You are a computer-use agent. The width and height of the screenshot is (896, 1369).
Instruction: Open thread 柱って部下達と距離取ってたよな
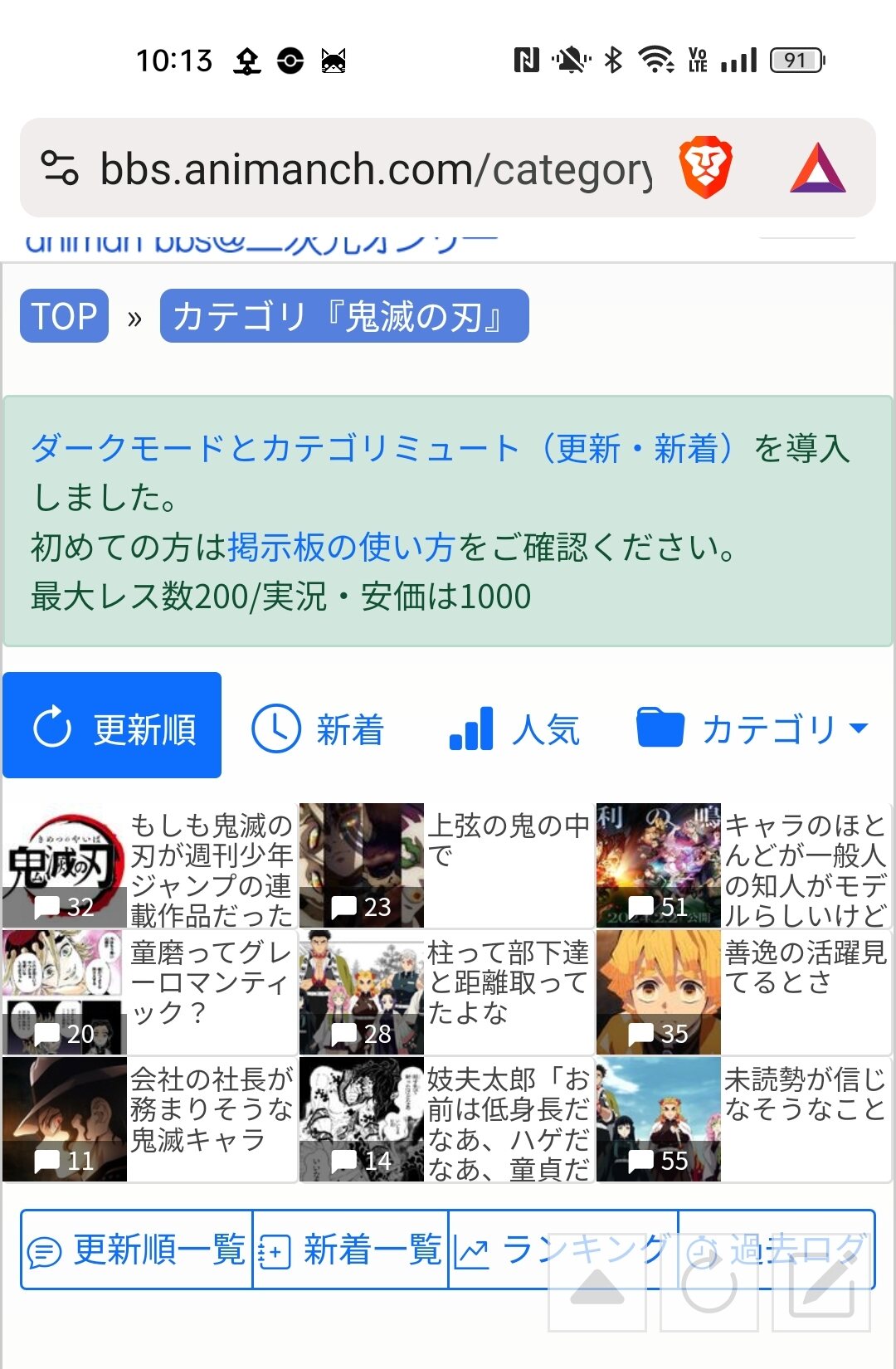[507, 983]
